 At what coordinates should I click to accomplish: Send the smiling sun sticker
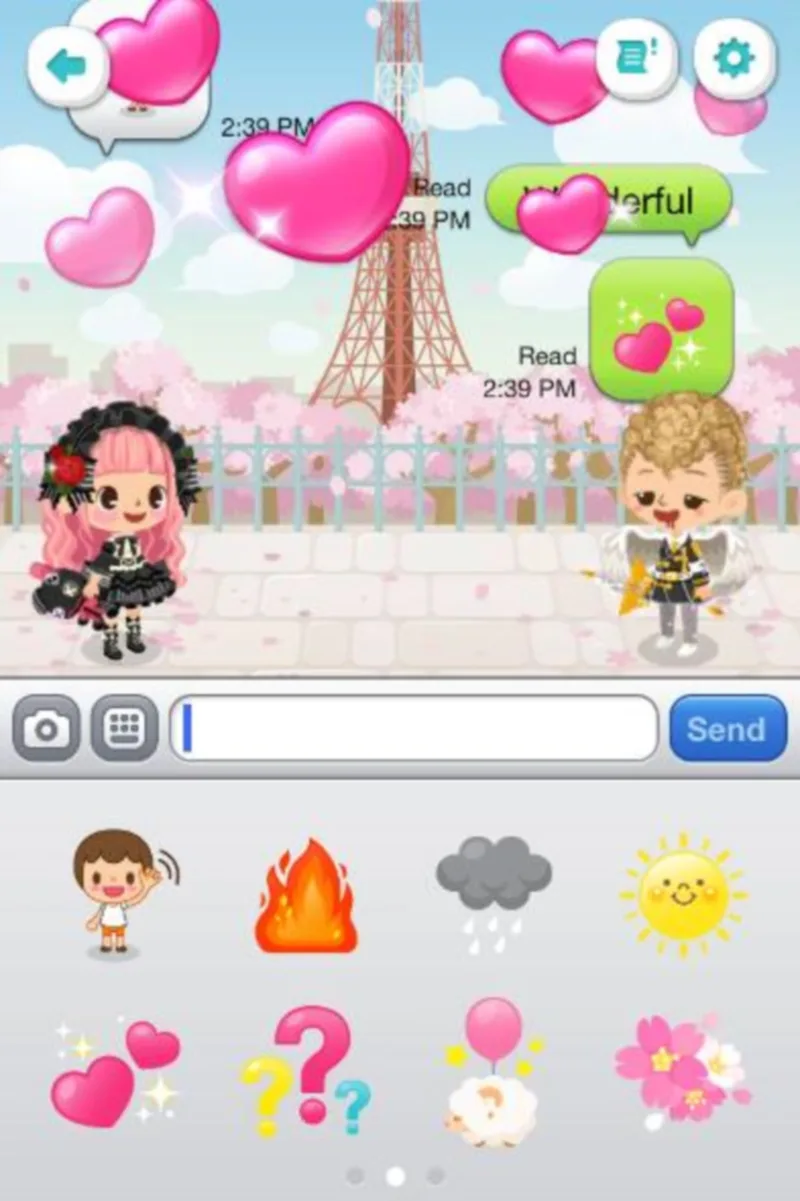tap(683, 893)
